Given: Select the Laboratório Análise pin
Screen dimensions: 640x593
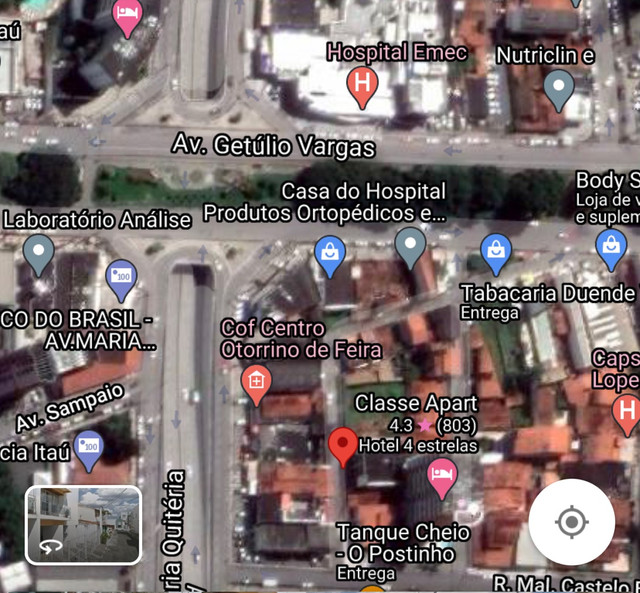Looking at the screenshot, I should (x=38, y=253).
